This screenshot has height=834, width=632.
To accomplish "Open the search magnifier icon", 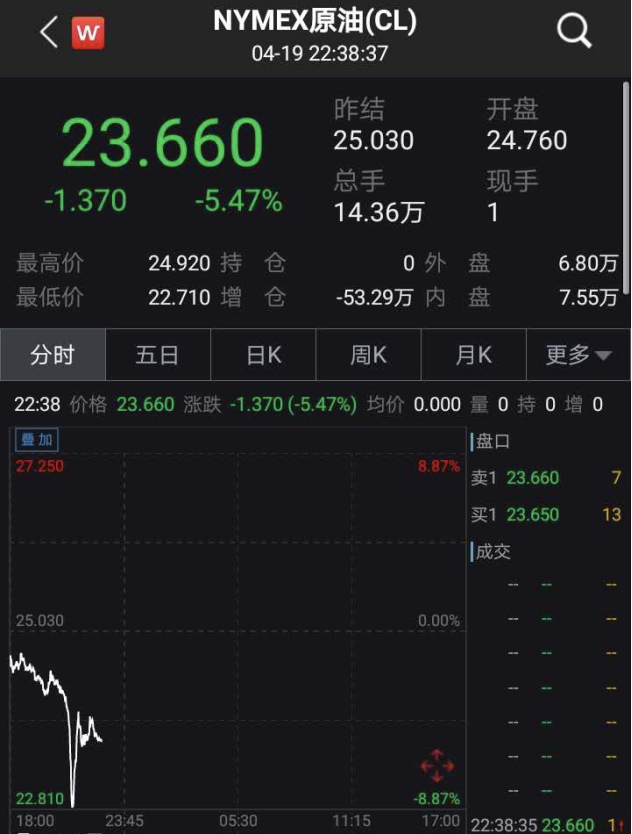I will (574, 31).
